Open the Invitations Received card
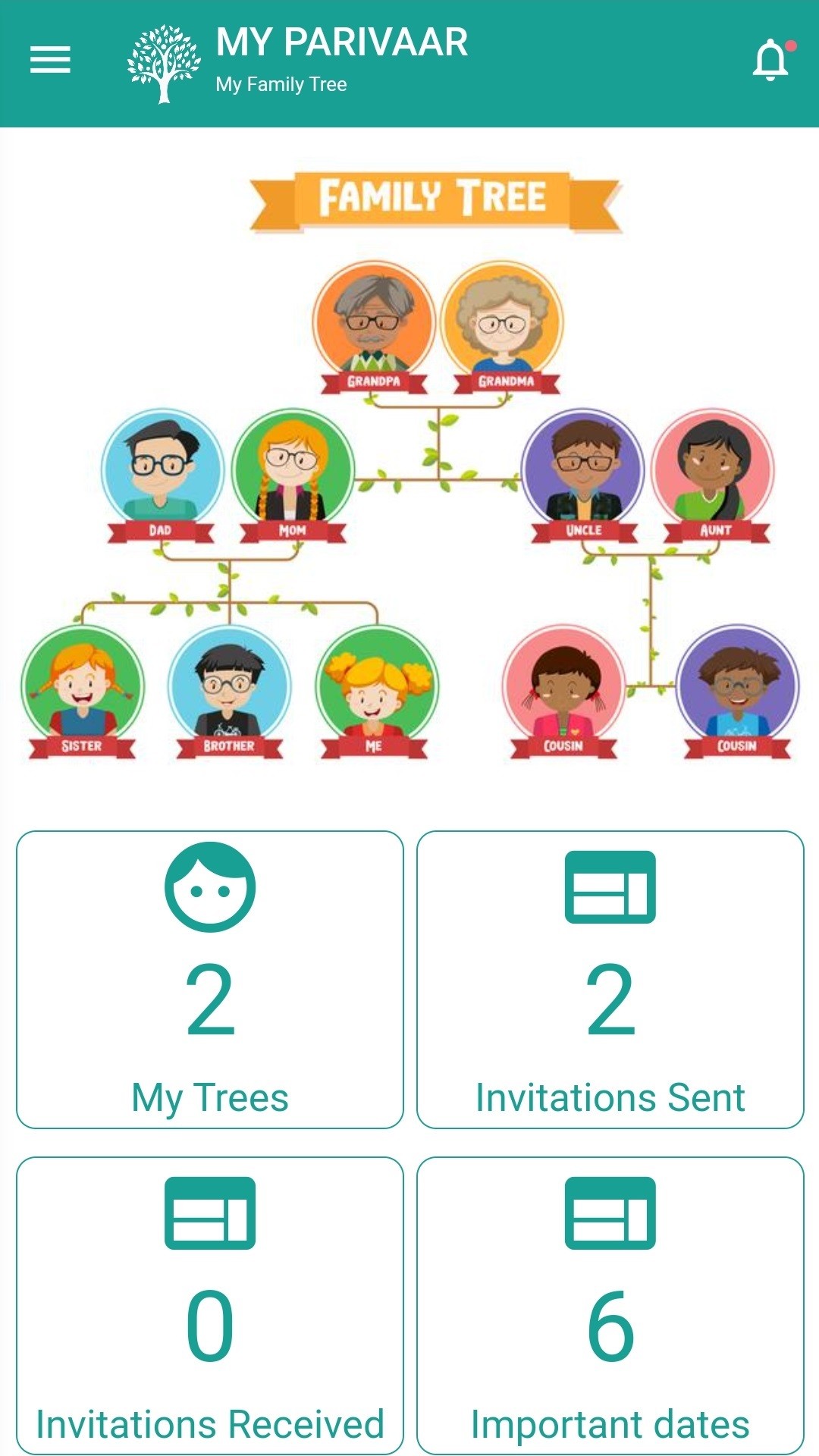The width and height of the screenshot is (819, 1456). [x=210, y=1305]
